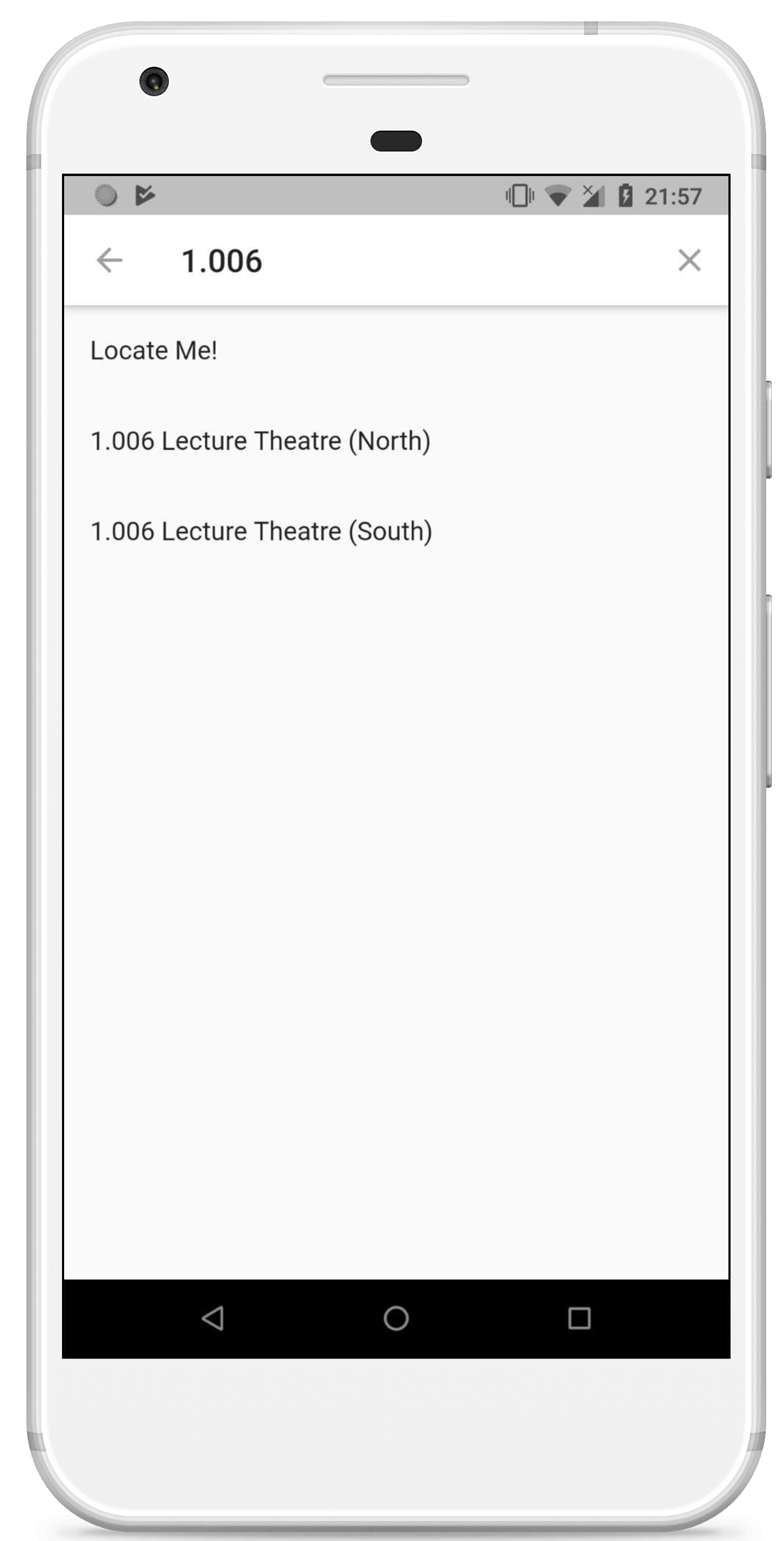
Task: Select the Locate Me! option
Action: pos(154,350)
